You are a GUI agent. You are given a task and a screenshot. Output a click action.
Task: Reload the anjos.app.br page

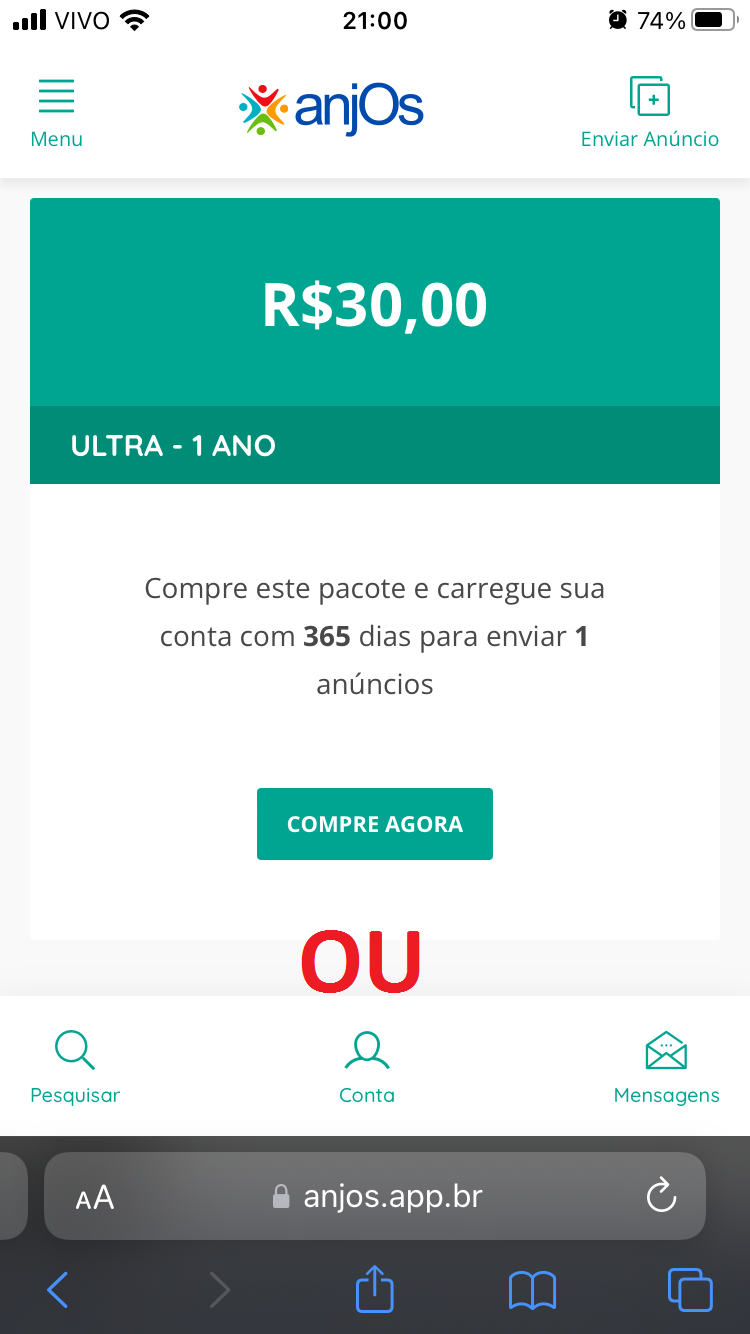[x=661, y=1196]
